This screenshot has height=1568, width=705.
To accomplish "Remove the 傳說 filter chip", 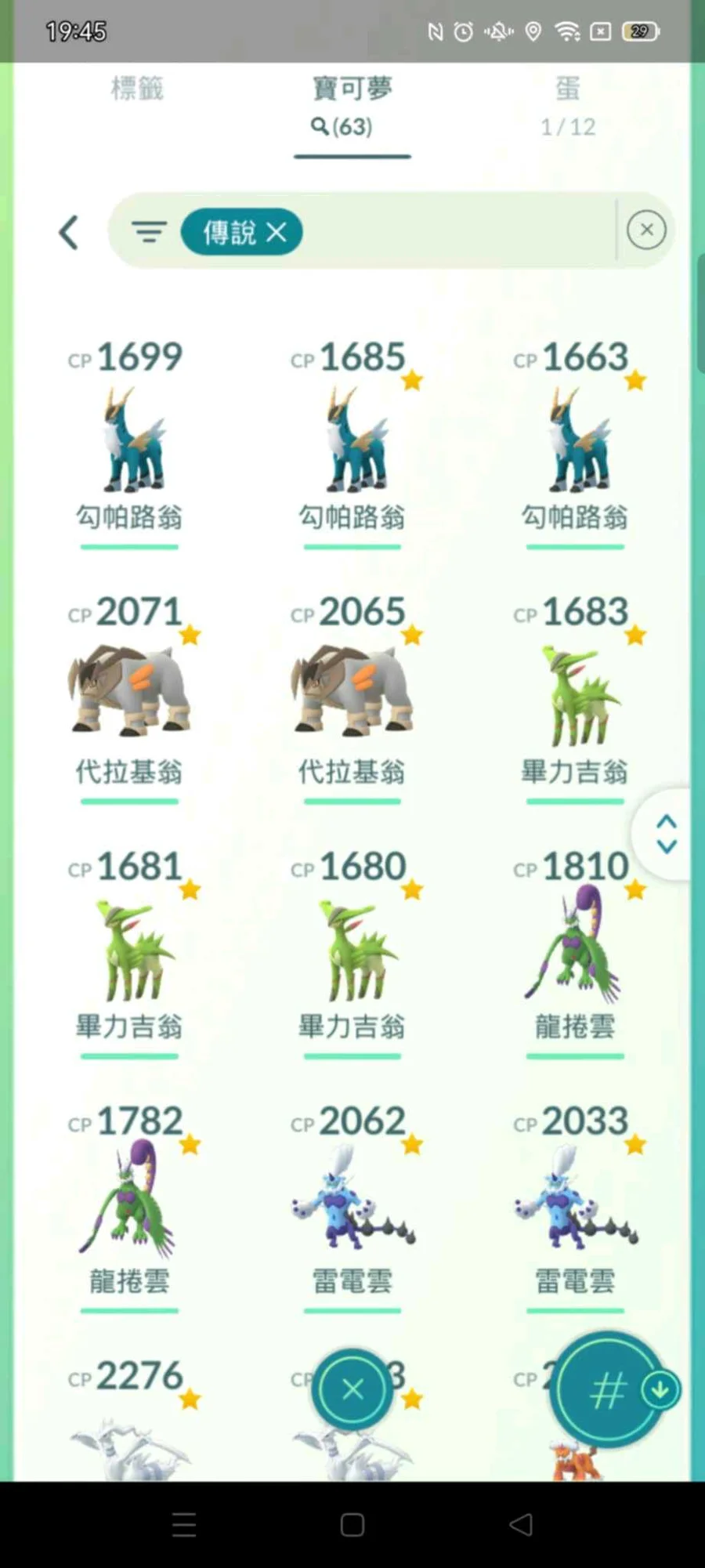I will [x=276, y=232].
